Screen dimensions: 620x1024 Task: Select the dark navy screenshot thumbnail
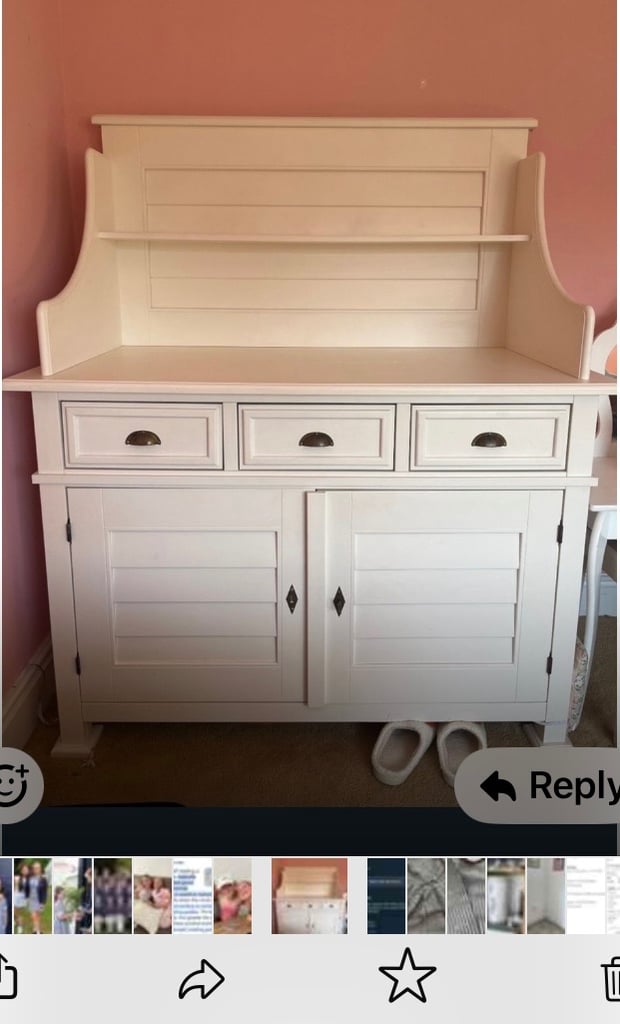coord(386,896)
